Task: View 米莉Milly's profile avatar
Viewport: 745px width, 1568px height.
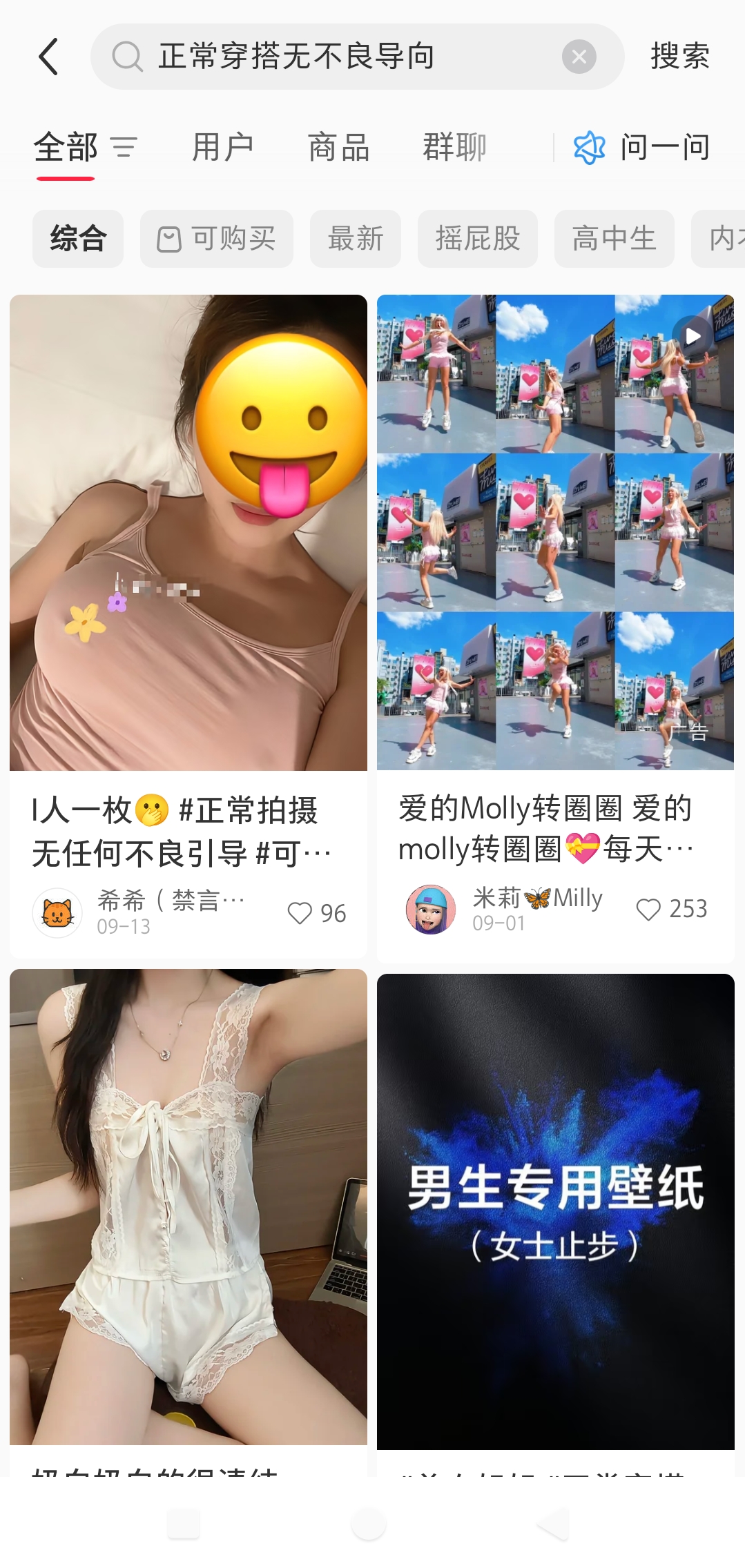Action: [x=431, y=910]
